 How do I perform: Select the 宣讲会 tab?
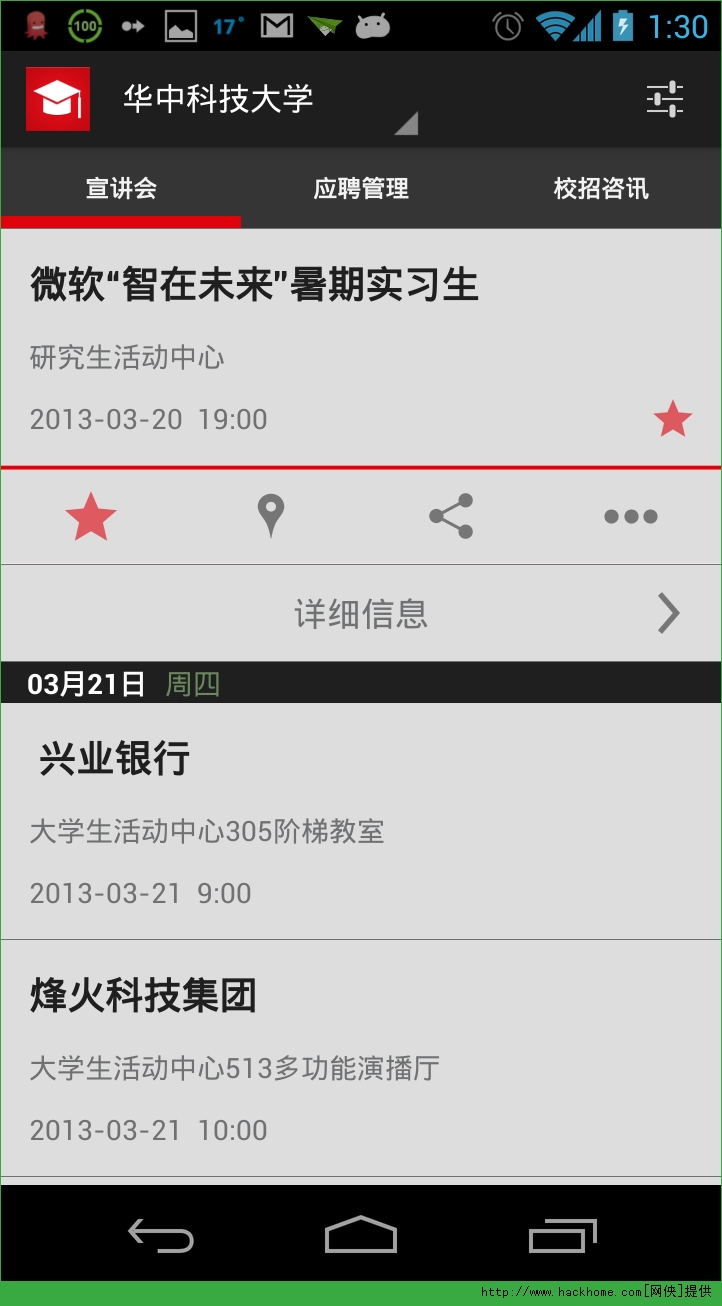(x=121, y=188)
